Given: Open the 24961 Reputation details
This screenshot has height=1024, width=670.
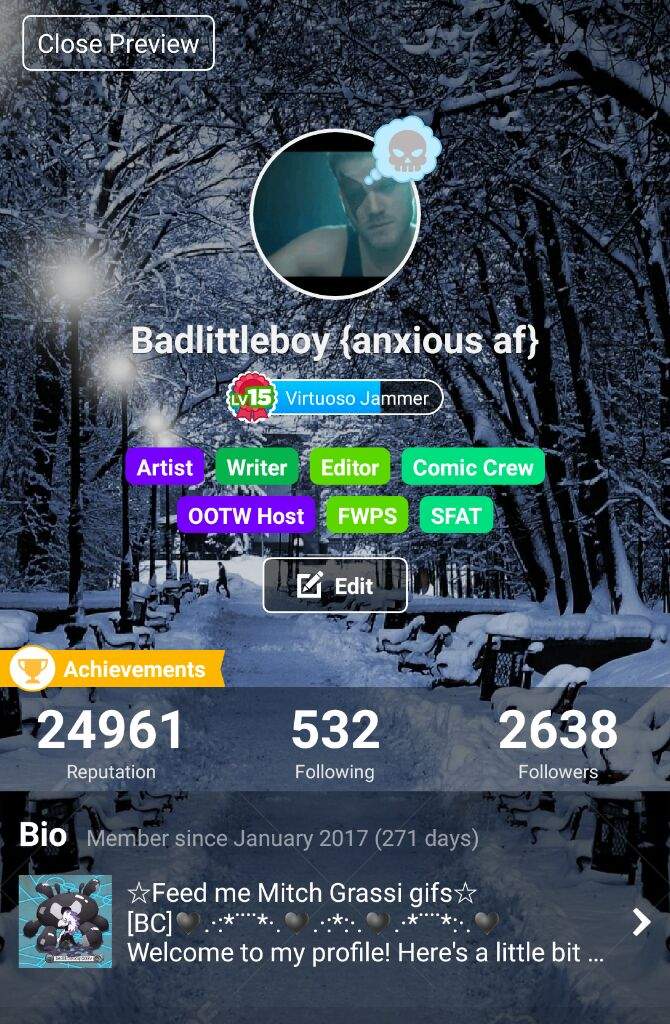Looking at the screenshot, I should tap(111, 743).
